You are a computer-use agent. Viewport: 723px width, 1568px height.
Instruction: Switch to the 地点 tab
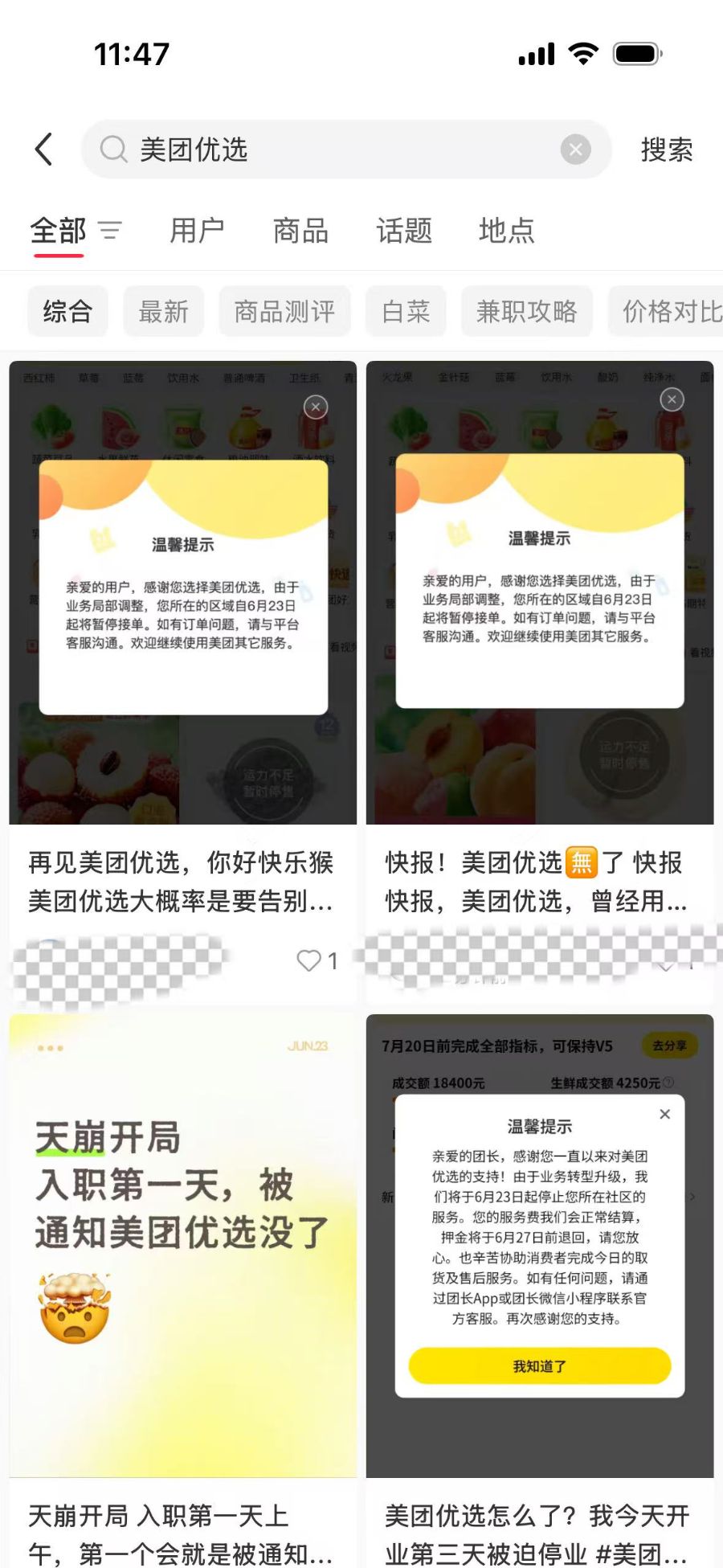[x=506, y=231]
